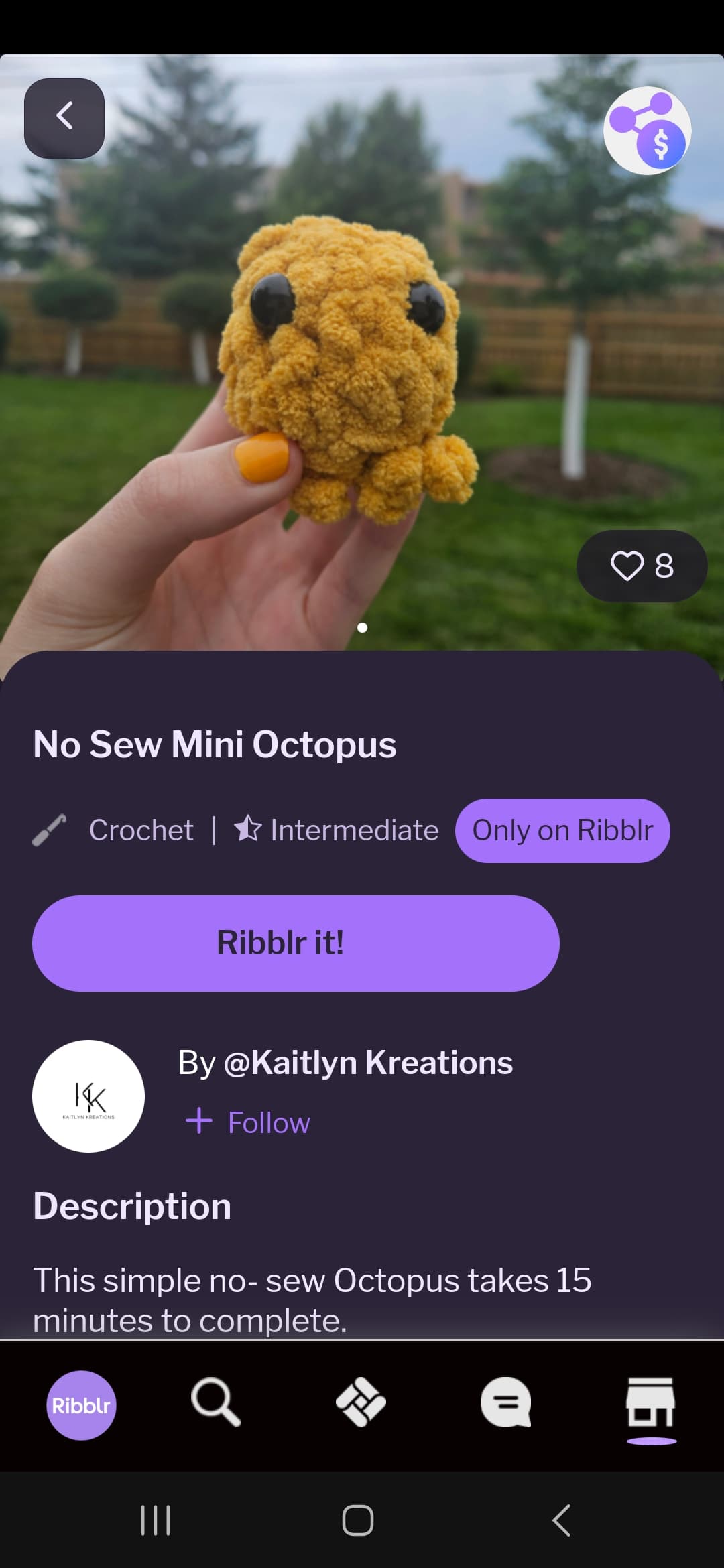Tap the Ribblr it! button
The height and width of the screenshot is (1568, 724).
296,943
